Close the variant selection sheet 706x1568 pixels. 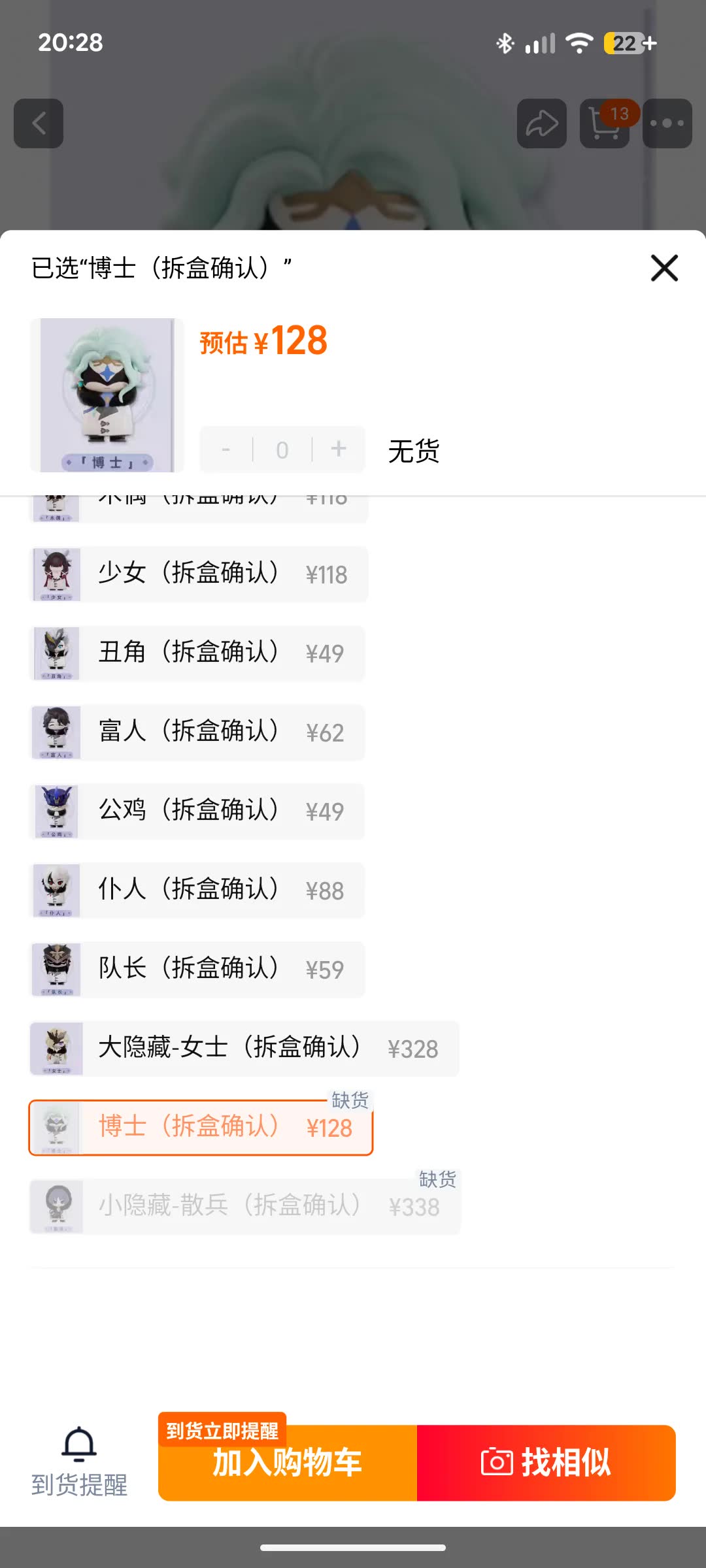(x=664, y=268)
